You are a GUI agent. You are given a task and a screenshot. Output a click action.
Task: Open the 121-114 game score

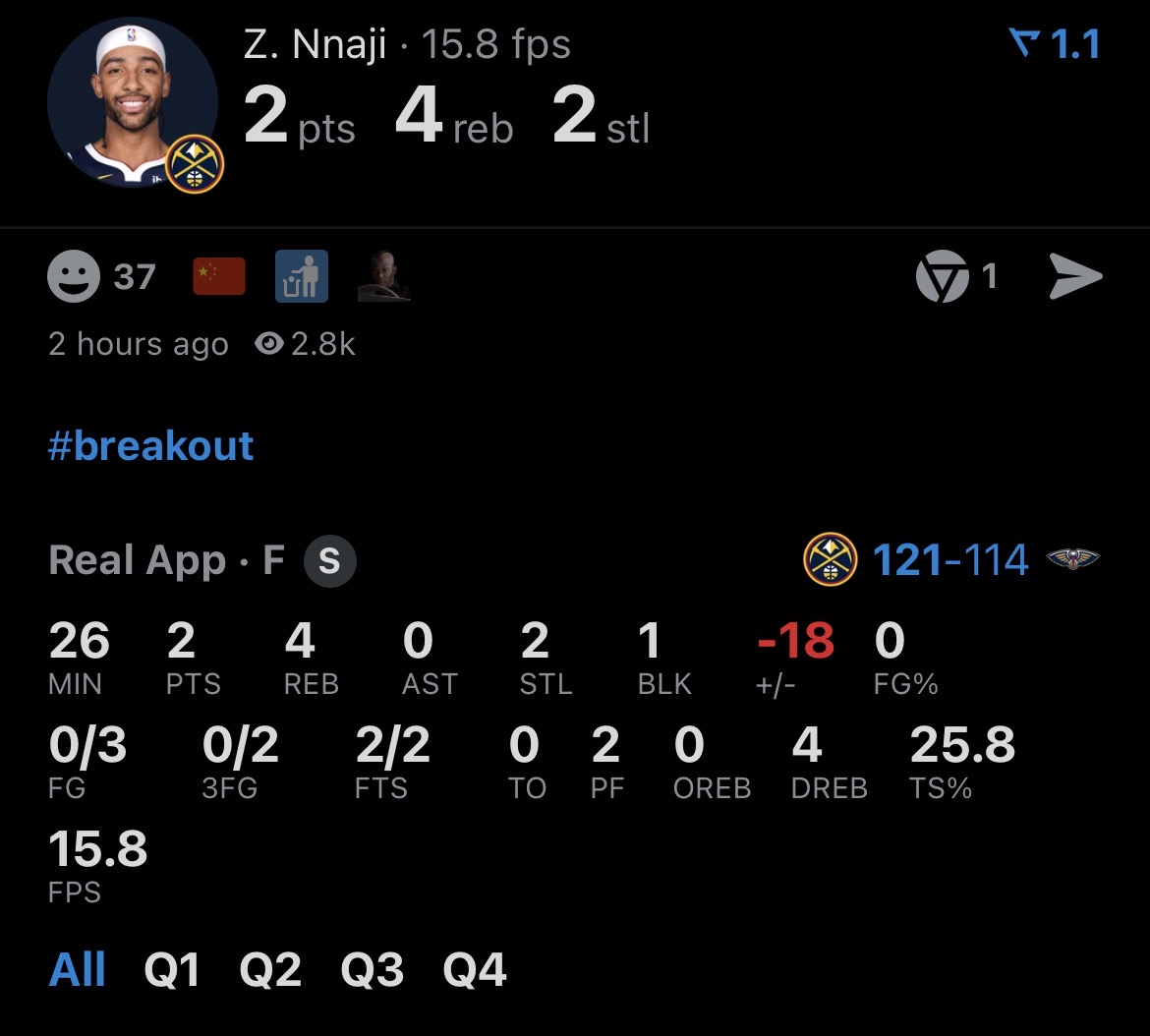(x=950, y=560)
